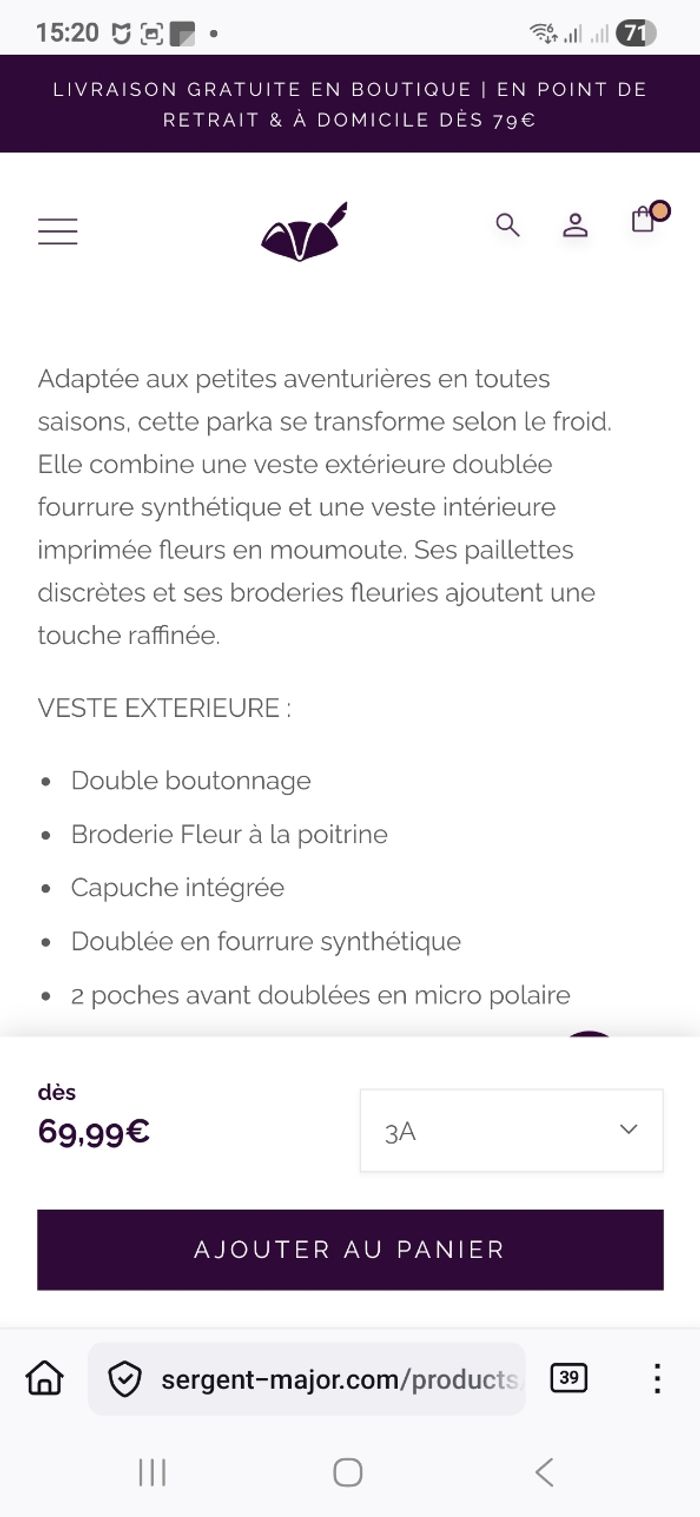Go back with system back button
Image resolution: width=700 pixels, height=1517 pixels.
[x=544, y=1472]
